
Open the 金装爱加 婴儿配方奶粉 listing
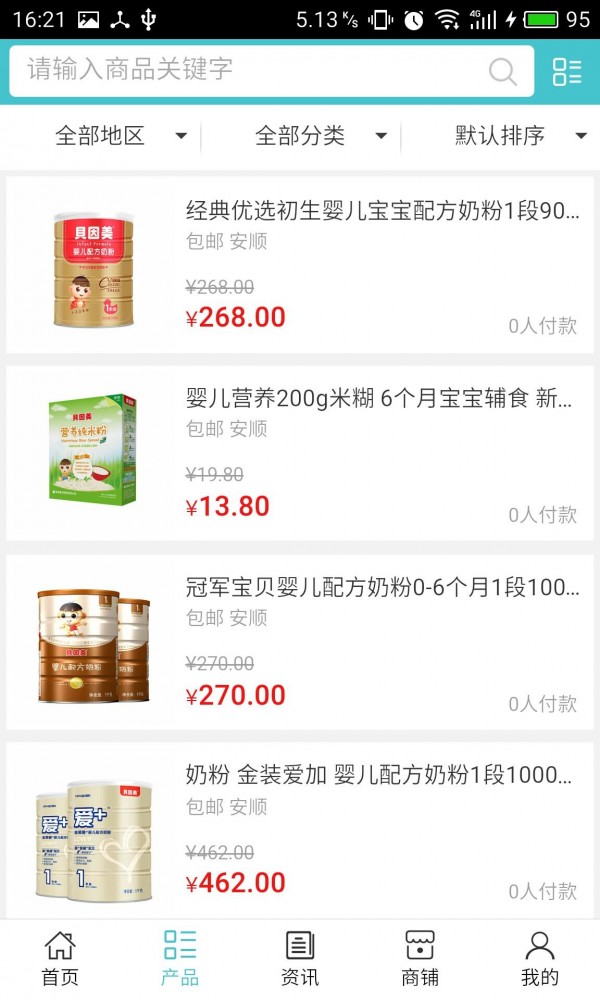tap(378, 776)
